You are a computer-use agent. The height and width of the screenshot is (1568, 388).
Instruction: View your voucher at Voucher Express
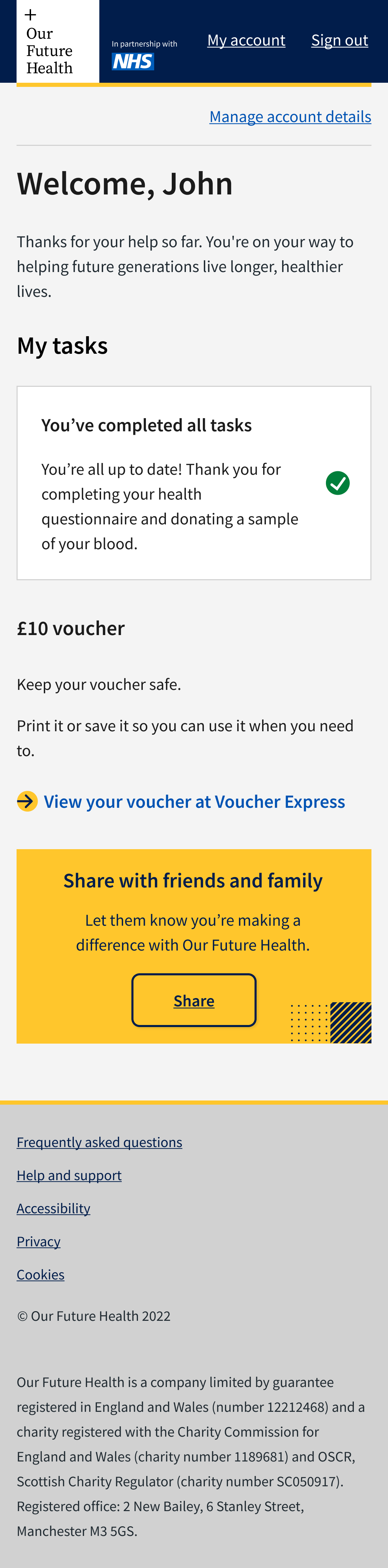[x=194, y=801]
